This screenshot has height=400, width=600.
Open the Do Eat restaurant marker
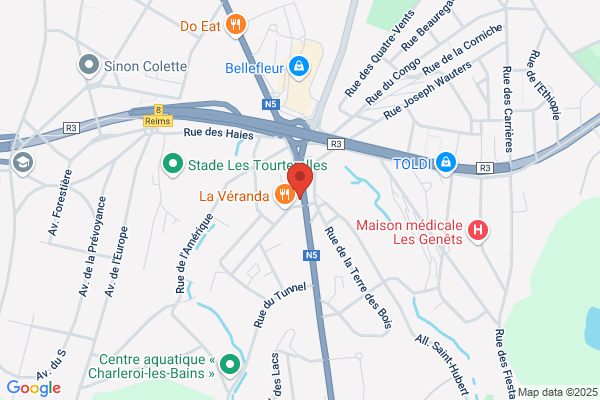[236, 26]
